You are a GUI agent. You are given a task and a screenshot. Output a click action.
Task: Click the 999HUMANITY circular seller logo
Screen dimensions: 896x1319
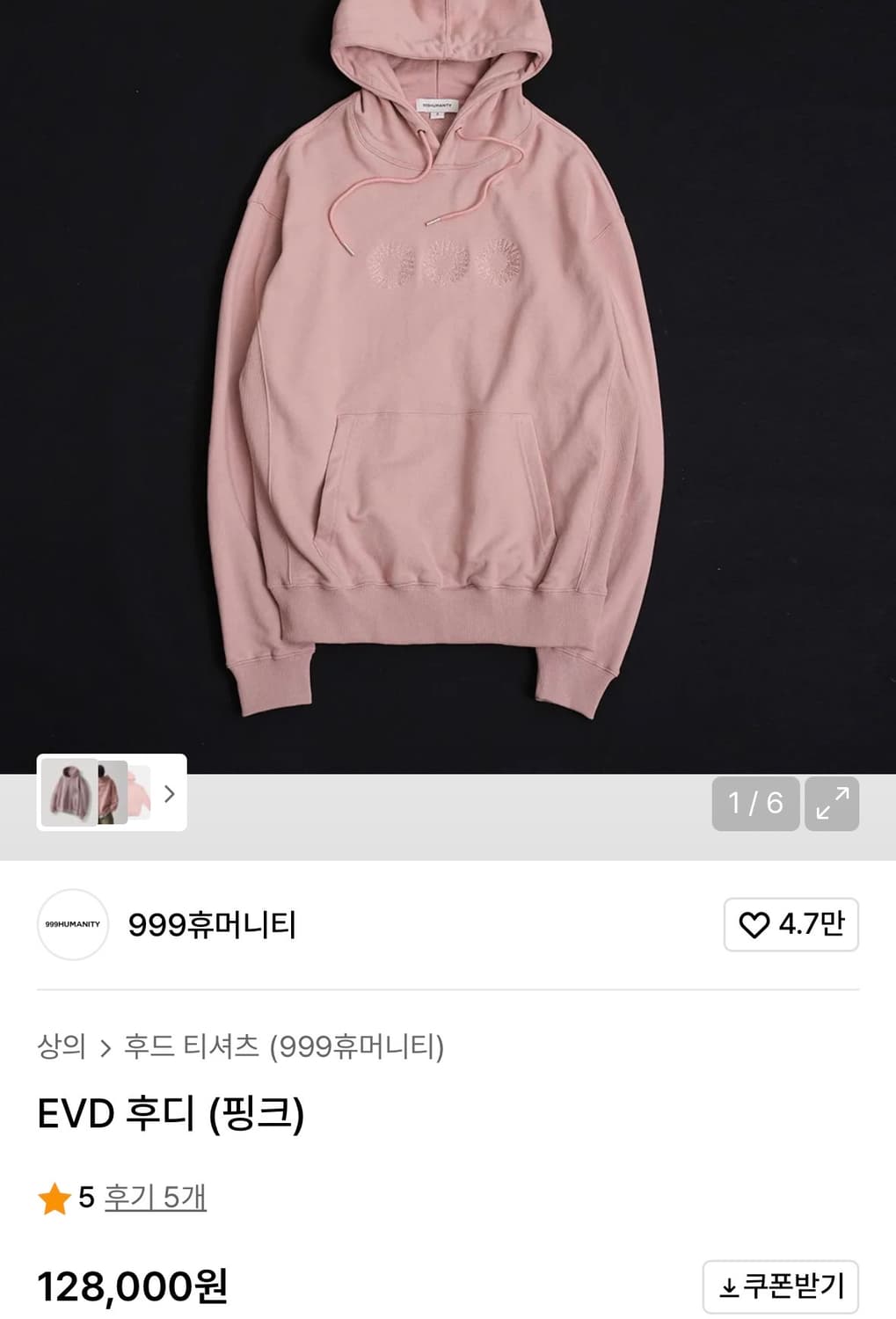(71, 926)
